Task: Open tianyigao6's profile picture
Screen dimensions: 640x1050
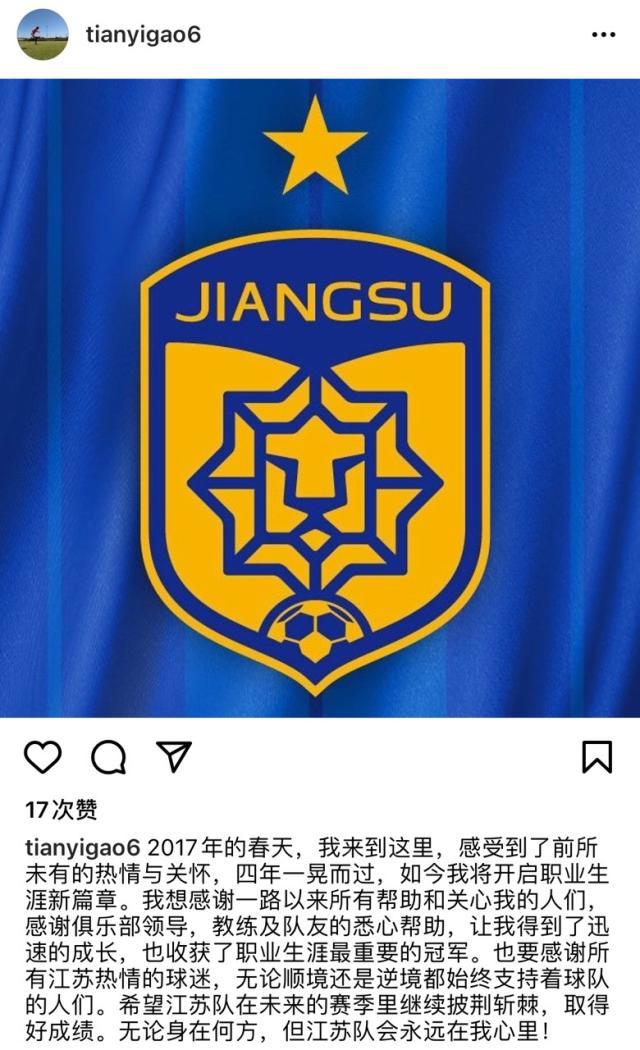Action: point(43,35)
